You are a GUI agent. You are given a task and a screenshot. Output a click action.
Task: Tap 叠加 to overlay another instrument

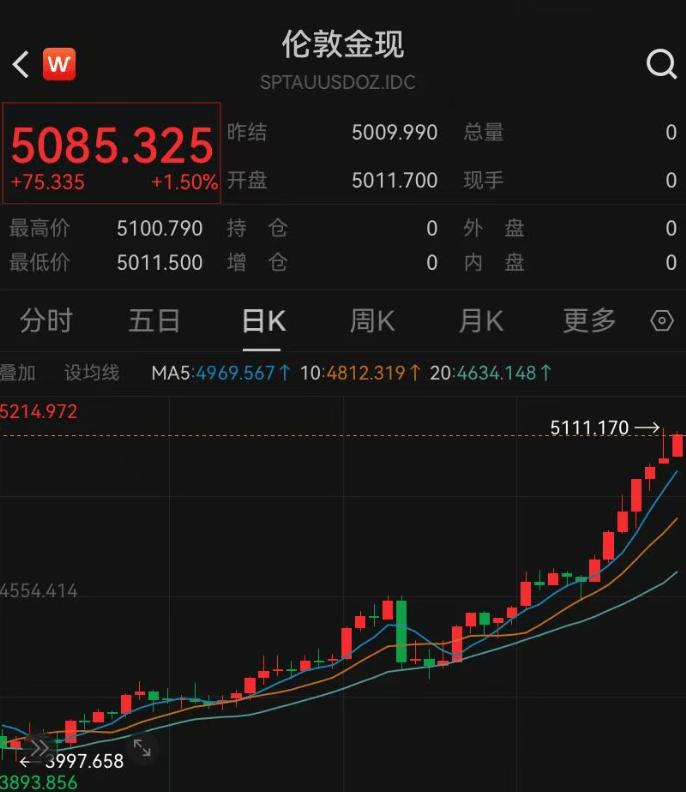[18, 373]
